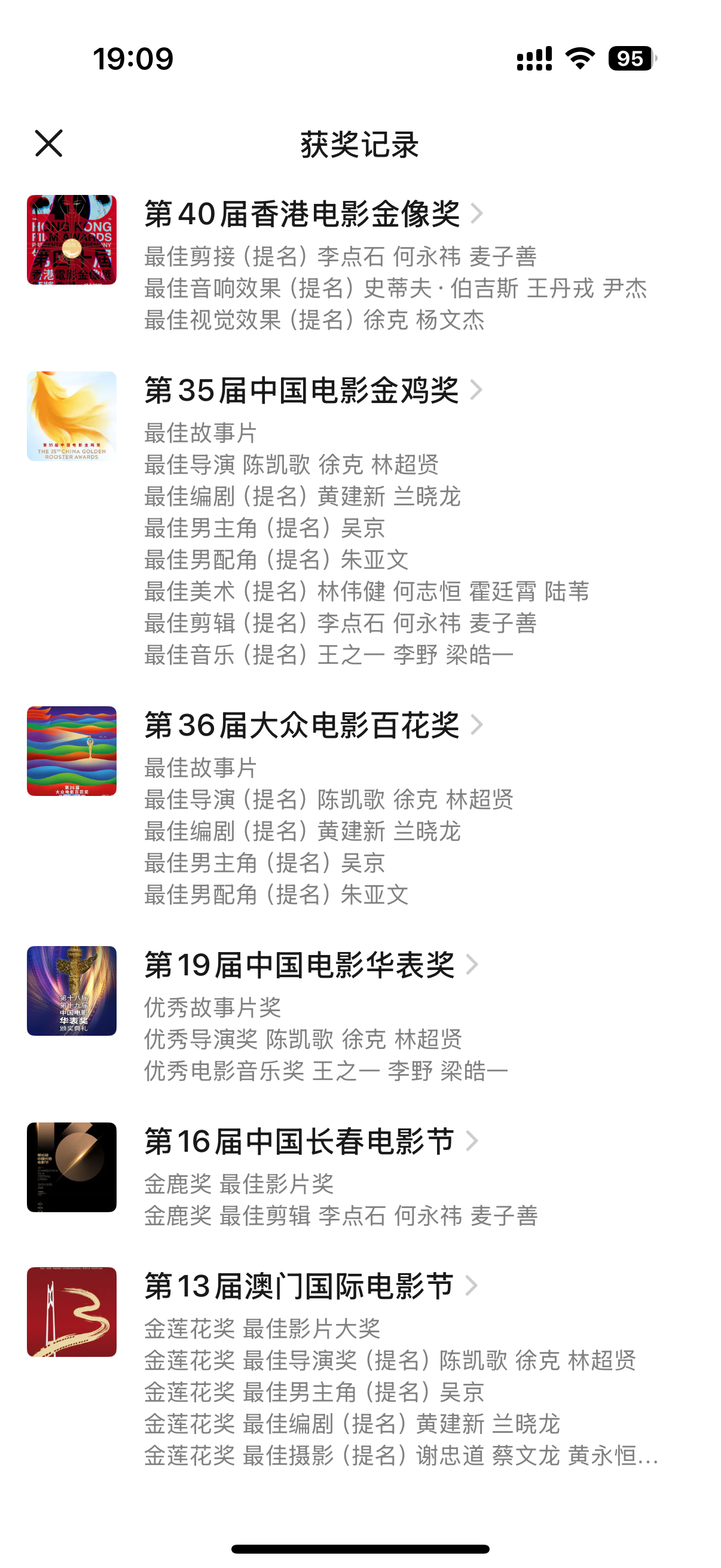
Task: Tap the Hong Kong Film Awards poster
Action: [x=72, y=240]
